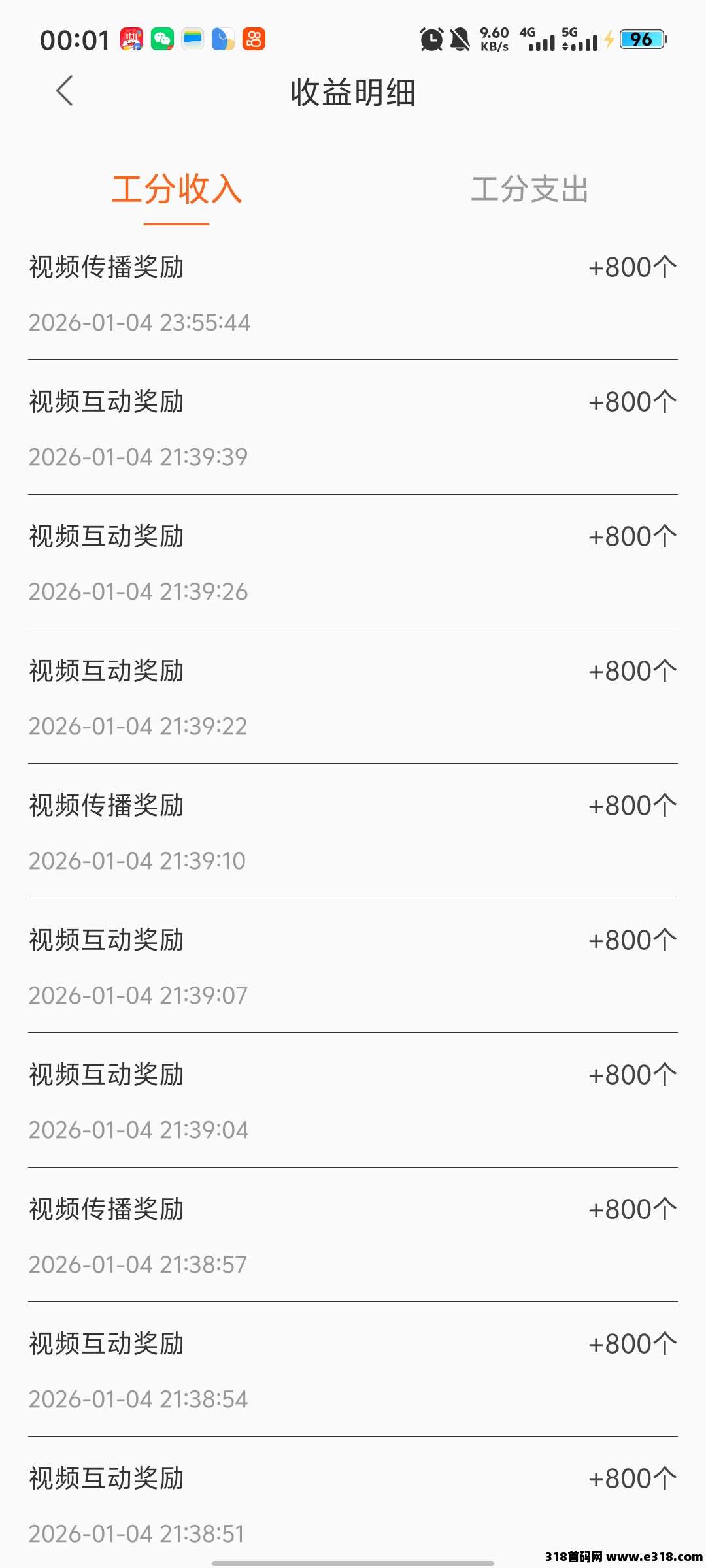The image size is (706, 1568).
Task: Select the 工分收入 tab
Action: tap(176, 189)
